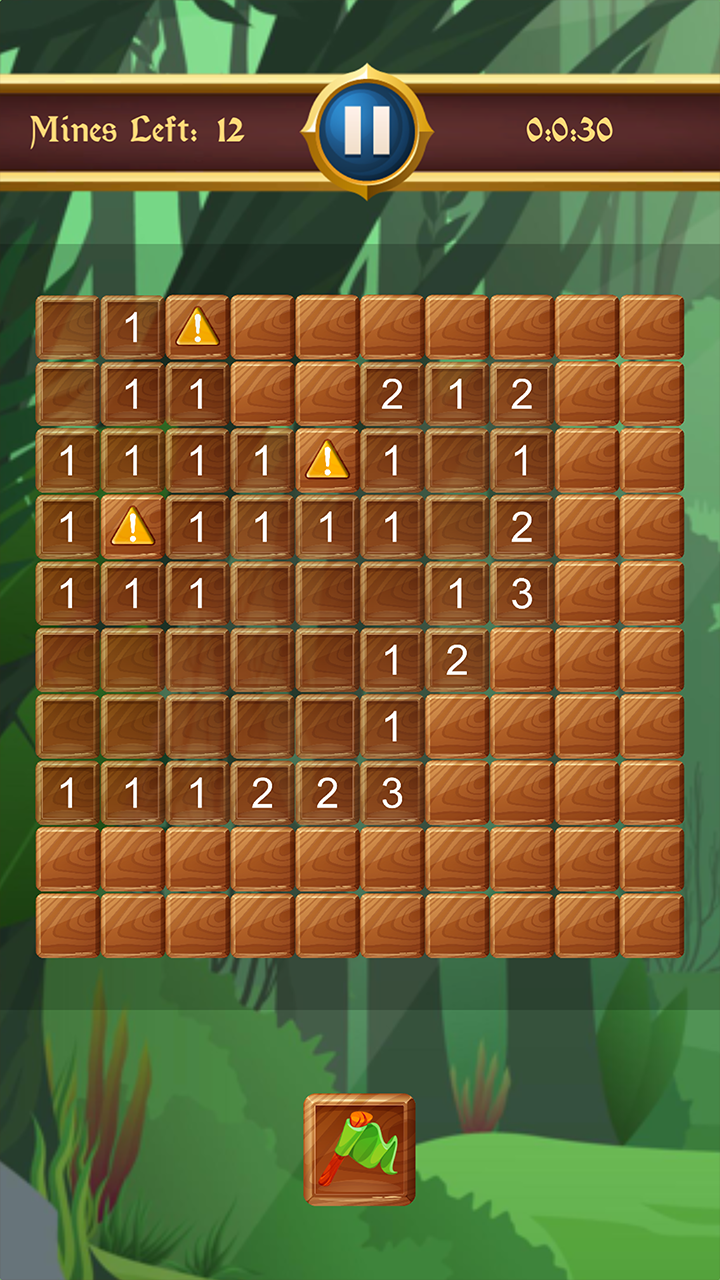Reveal the covered tile right of the top-row flag
720x1280 pixels.
tap(262, 328)
